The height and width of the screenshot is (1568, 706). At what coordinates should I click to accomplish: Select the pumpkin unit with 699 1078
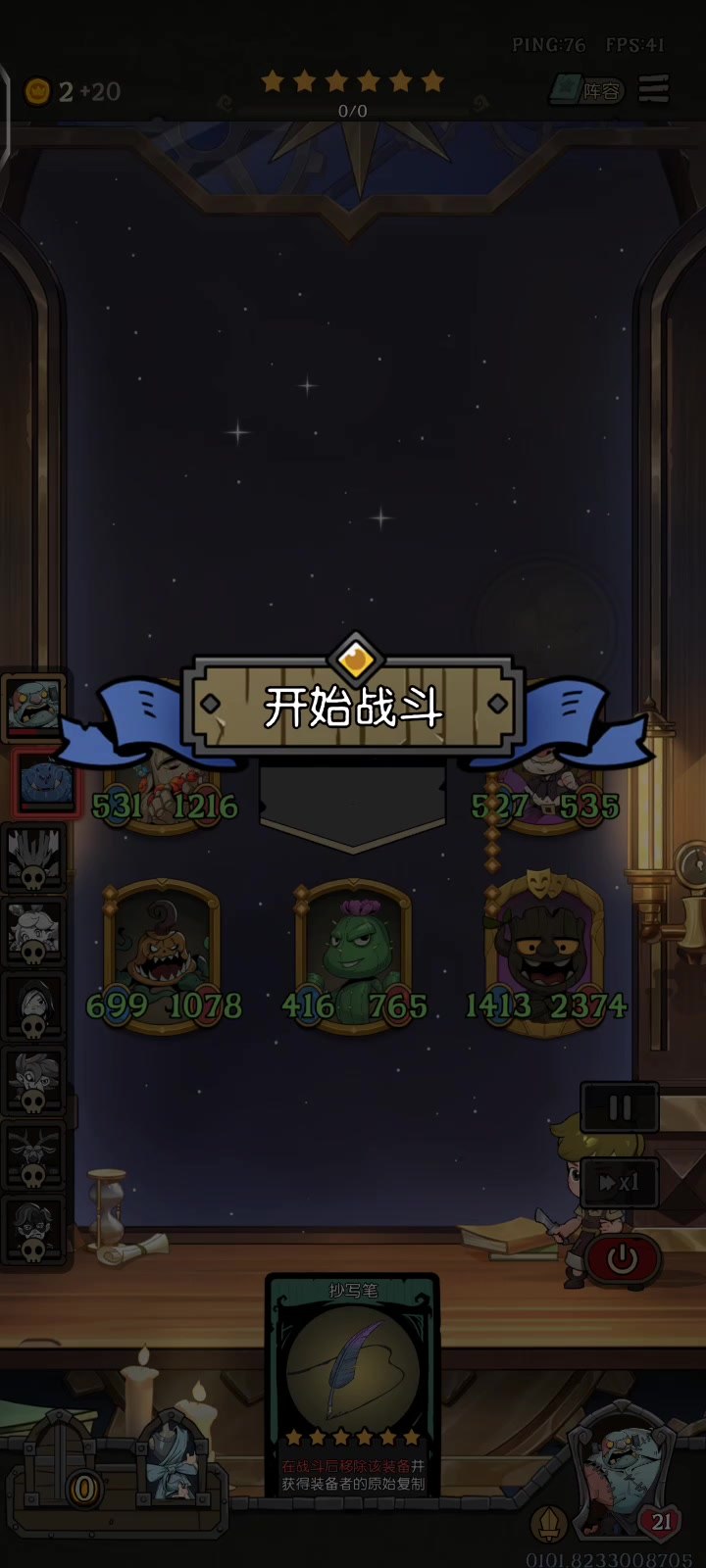[163, 957]
